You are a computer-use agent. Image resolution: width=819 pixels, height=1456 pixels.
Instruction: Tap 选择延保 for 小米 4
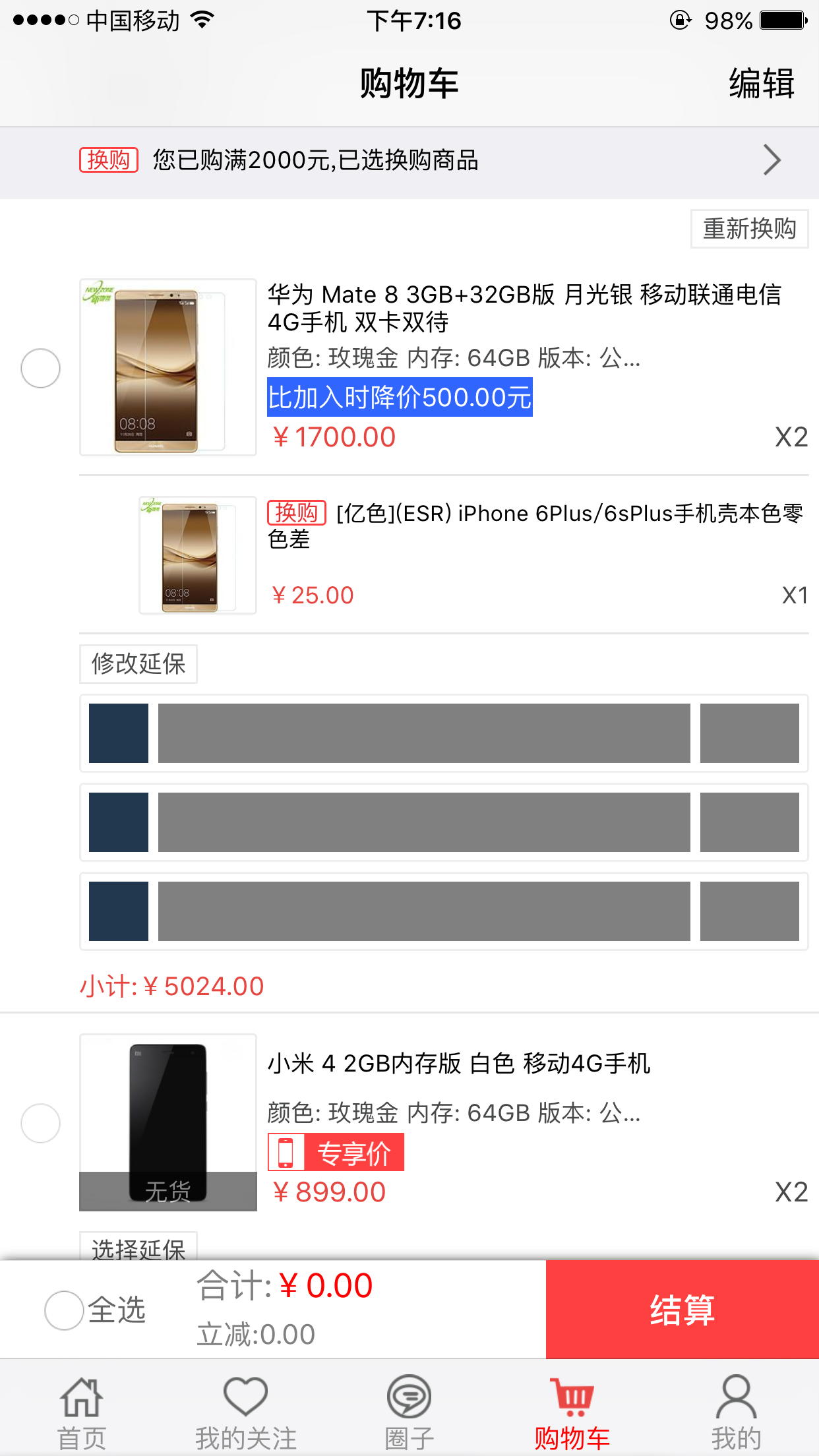(138, 1246)
